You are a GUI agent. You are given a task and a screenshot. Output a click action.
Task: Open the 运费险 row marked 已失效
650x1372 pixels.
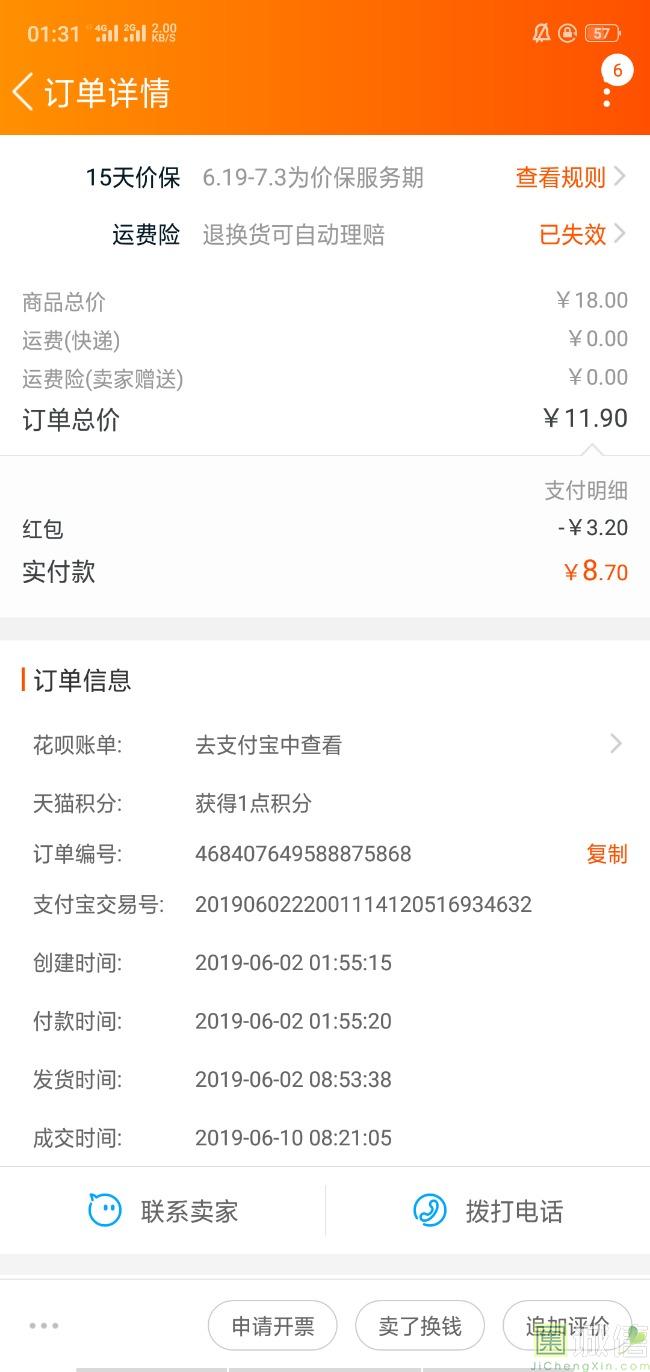tap(325, 235)
